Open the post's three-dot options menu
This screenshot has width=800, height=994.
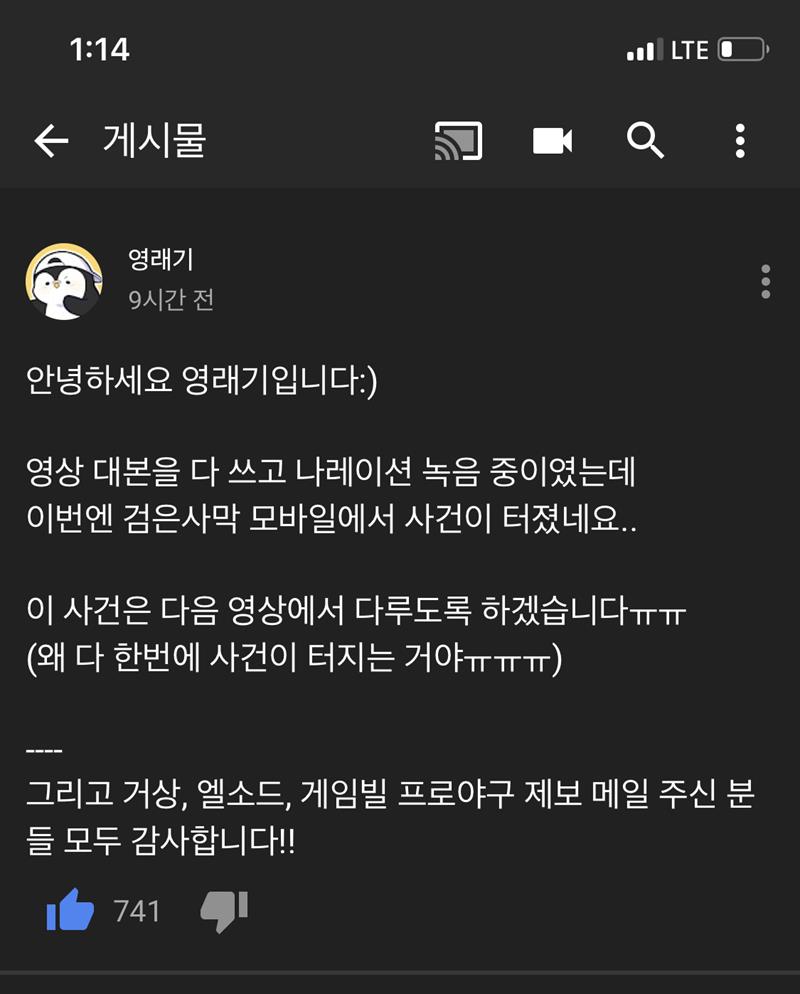(x=765, y=282)
